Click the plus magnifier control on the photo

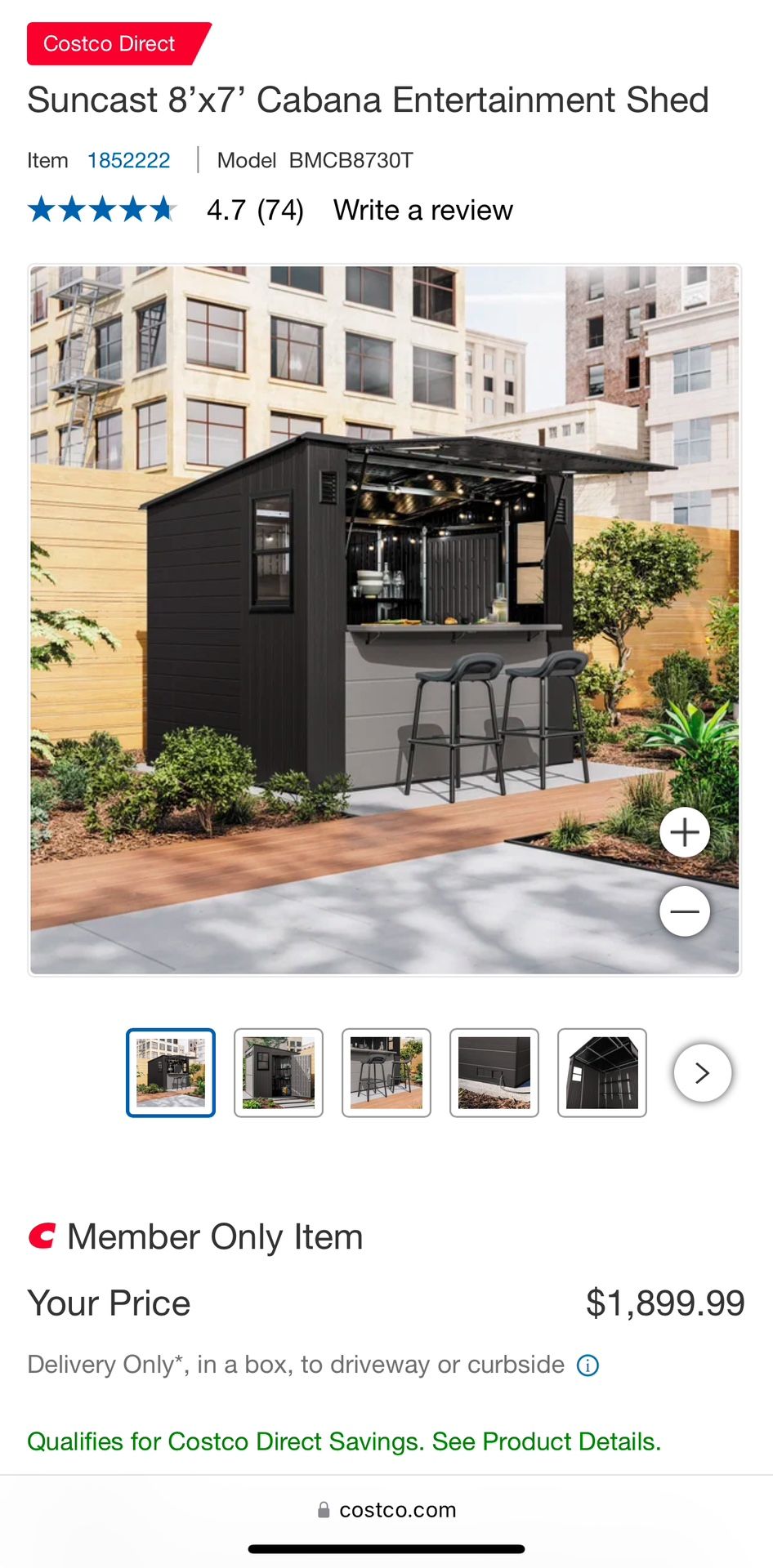(x=685, y=831)
